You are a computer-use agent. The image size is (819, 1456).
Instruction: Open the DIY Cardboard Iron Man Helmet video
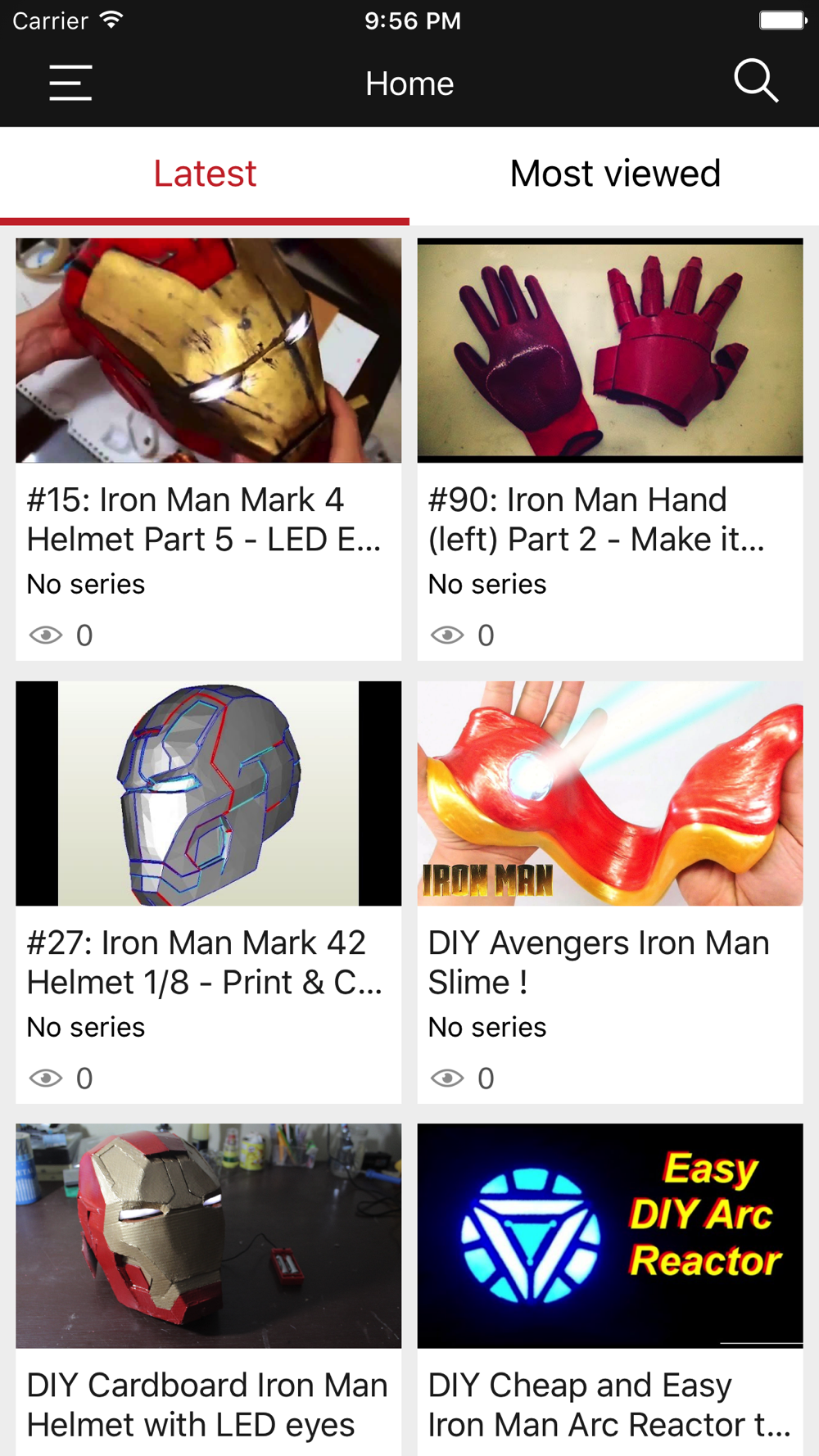coord(208,1237)
